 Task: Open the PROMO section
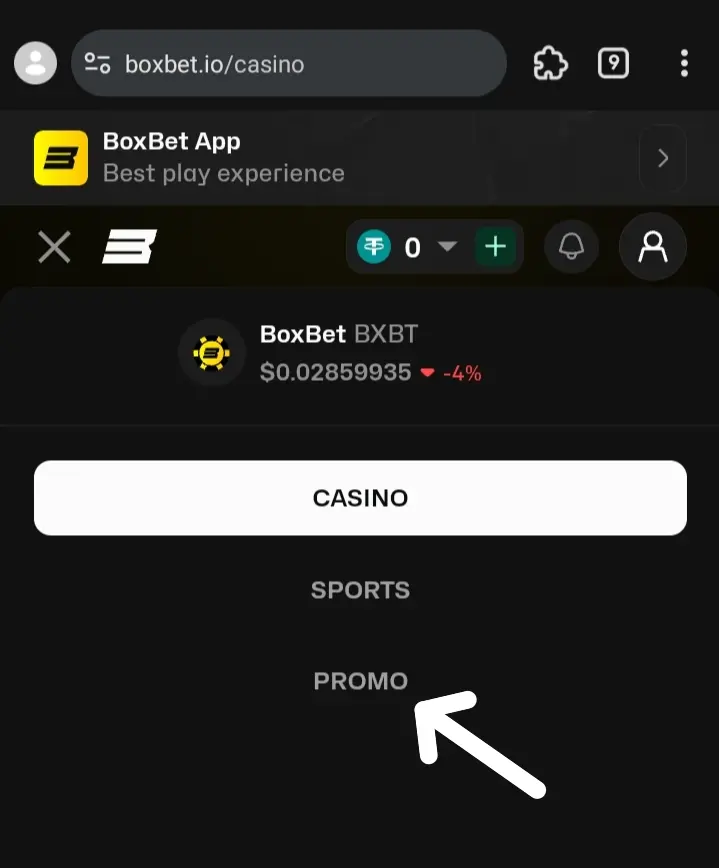(x=360, y=681)
